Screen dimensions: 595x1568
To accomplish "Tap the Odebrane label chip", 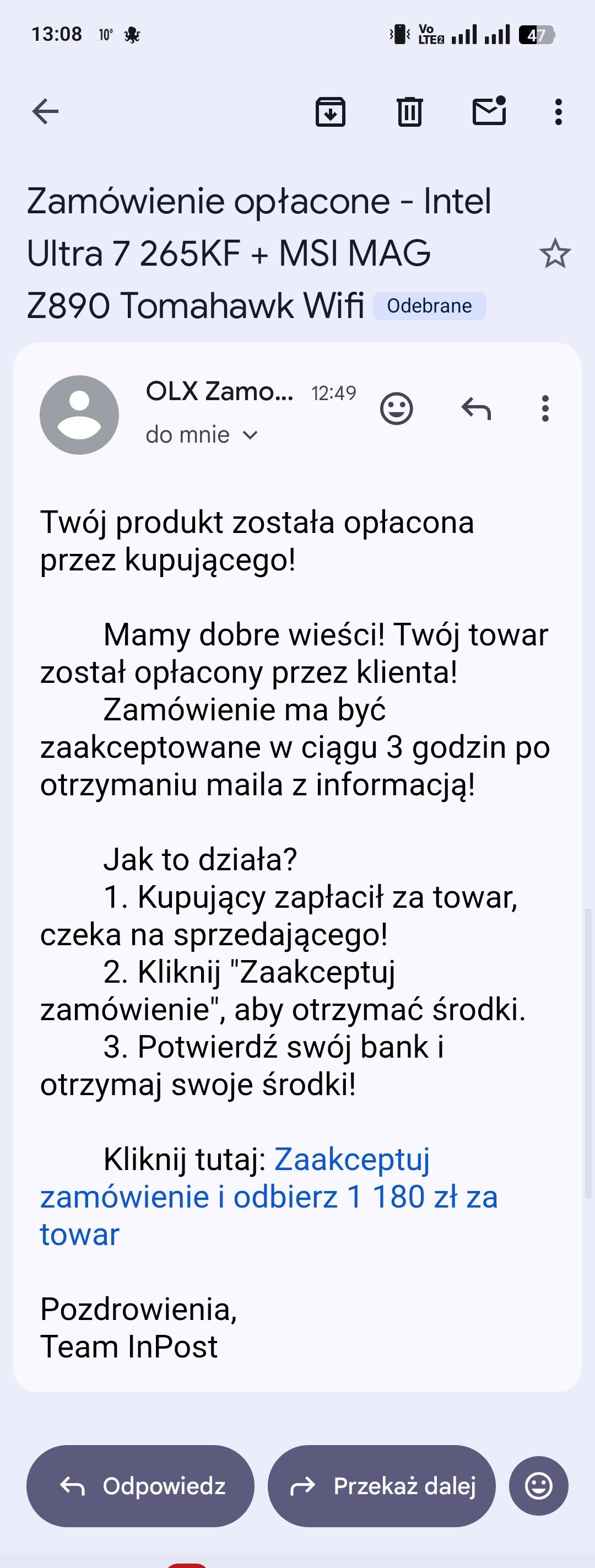I will coord(430,305).
